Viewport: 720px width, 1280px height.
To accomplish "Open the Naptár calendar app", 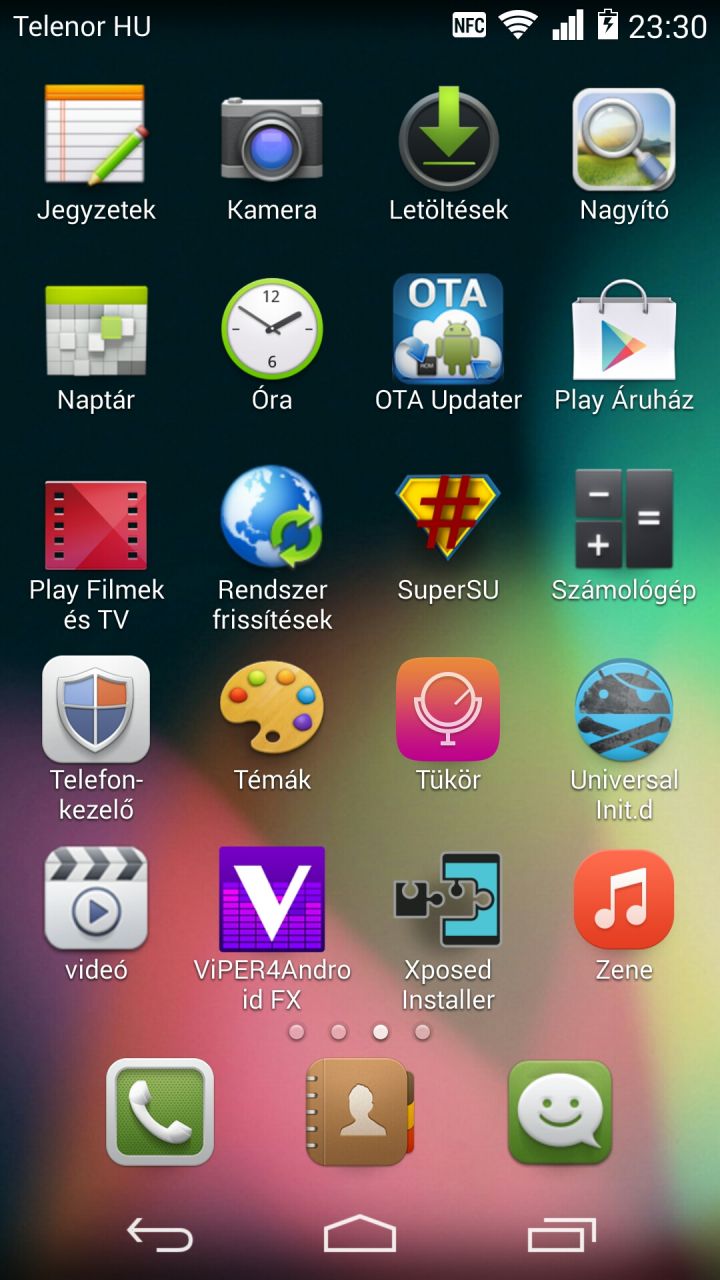I will 96,330.
